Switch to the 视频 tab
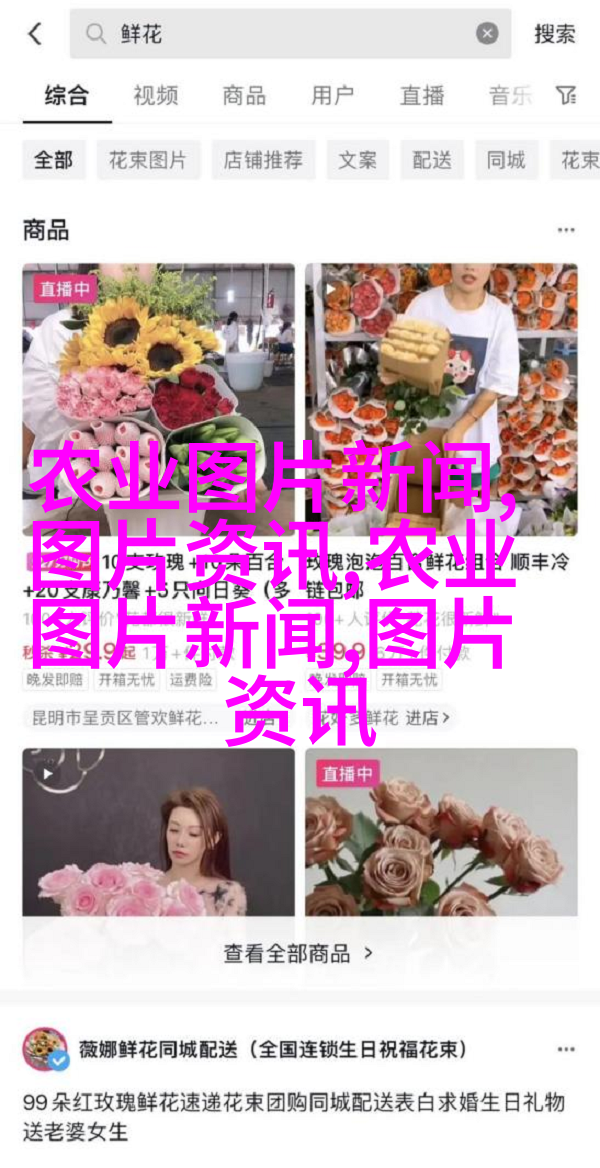 coord(155,95)
